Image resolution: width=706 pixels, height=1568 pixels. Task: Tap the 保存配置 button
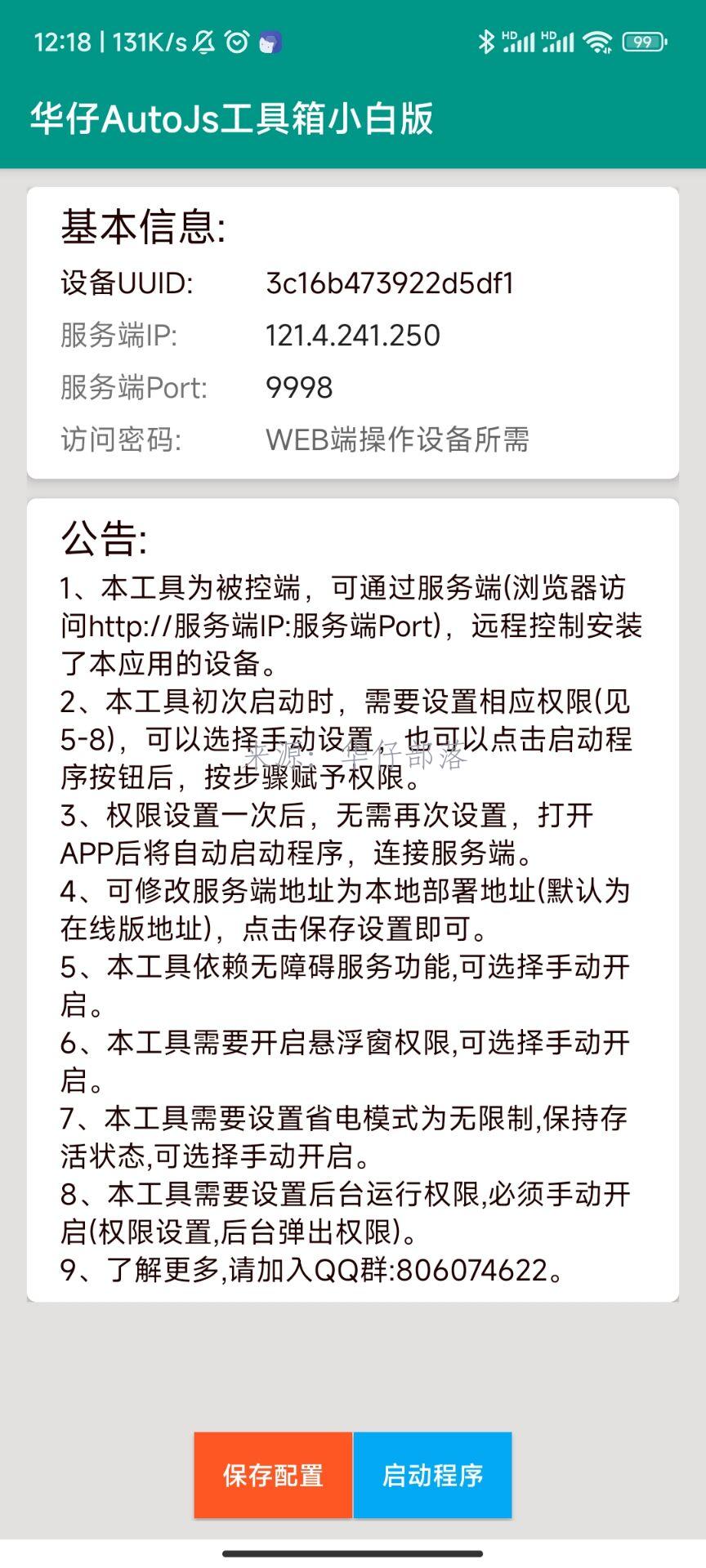(273, 1475)
